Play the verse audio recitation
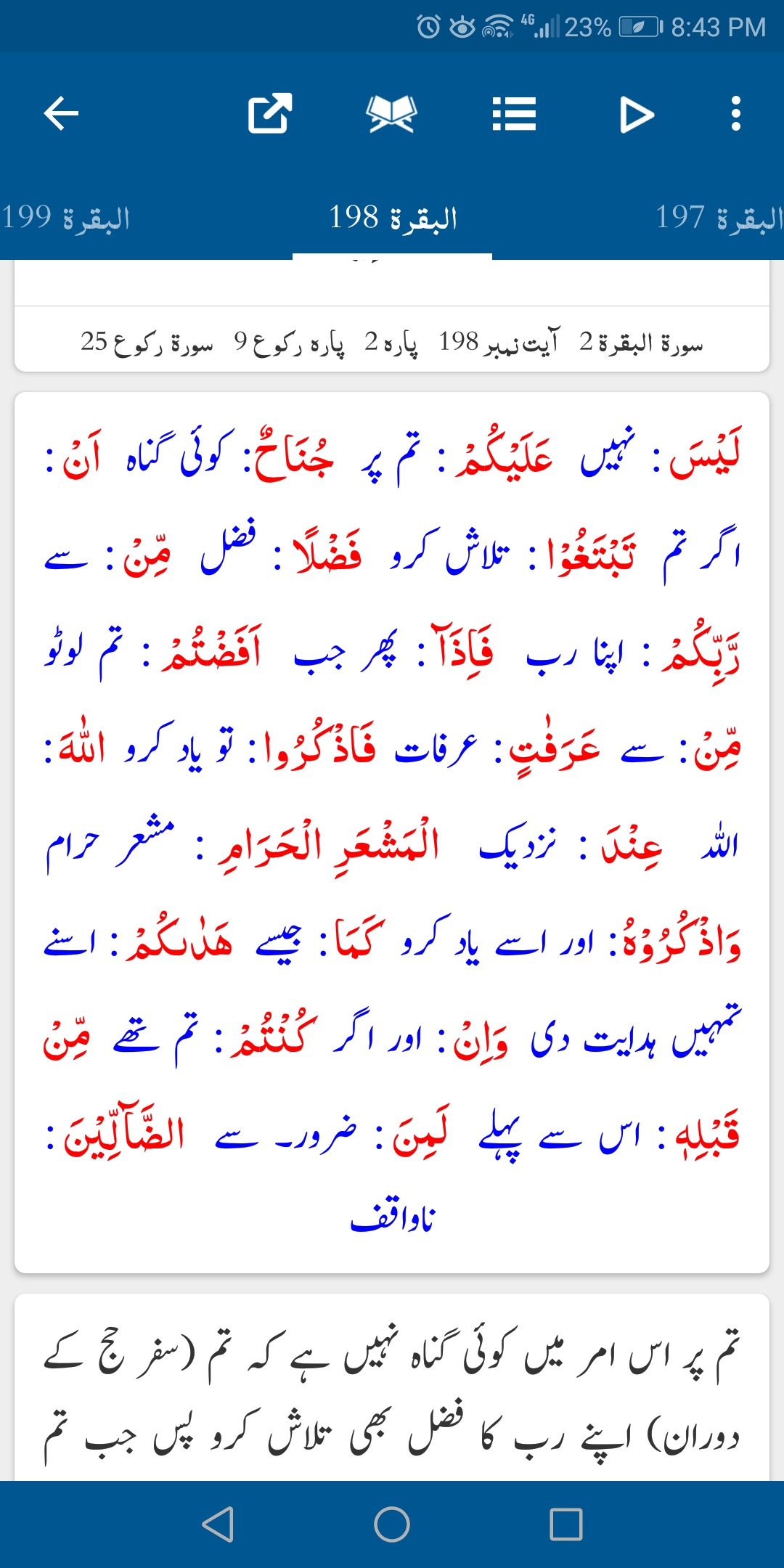Image resolution: width=784 pixels, height=1568 pixels. tap(637, 114)
